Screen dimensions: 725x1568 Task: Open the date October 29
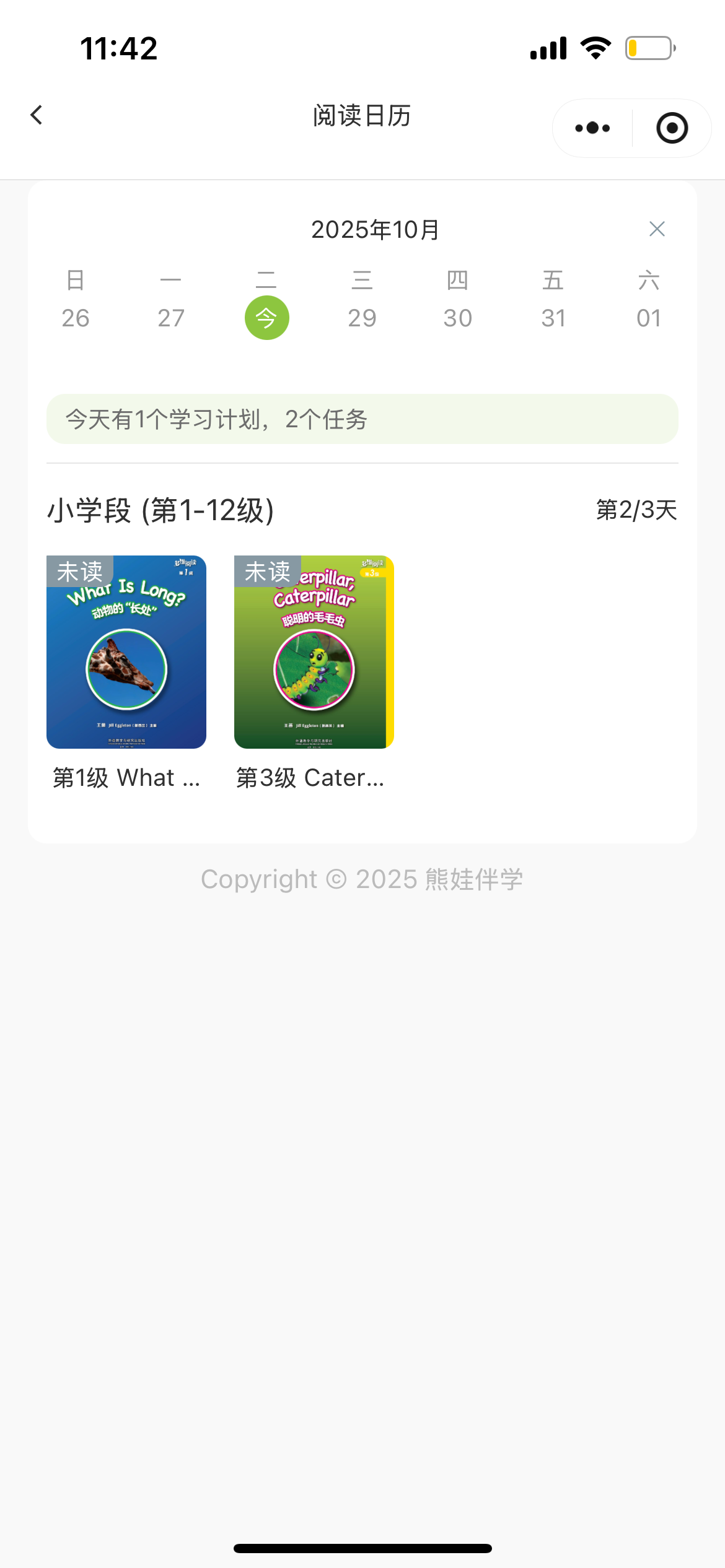coord(363,317)
